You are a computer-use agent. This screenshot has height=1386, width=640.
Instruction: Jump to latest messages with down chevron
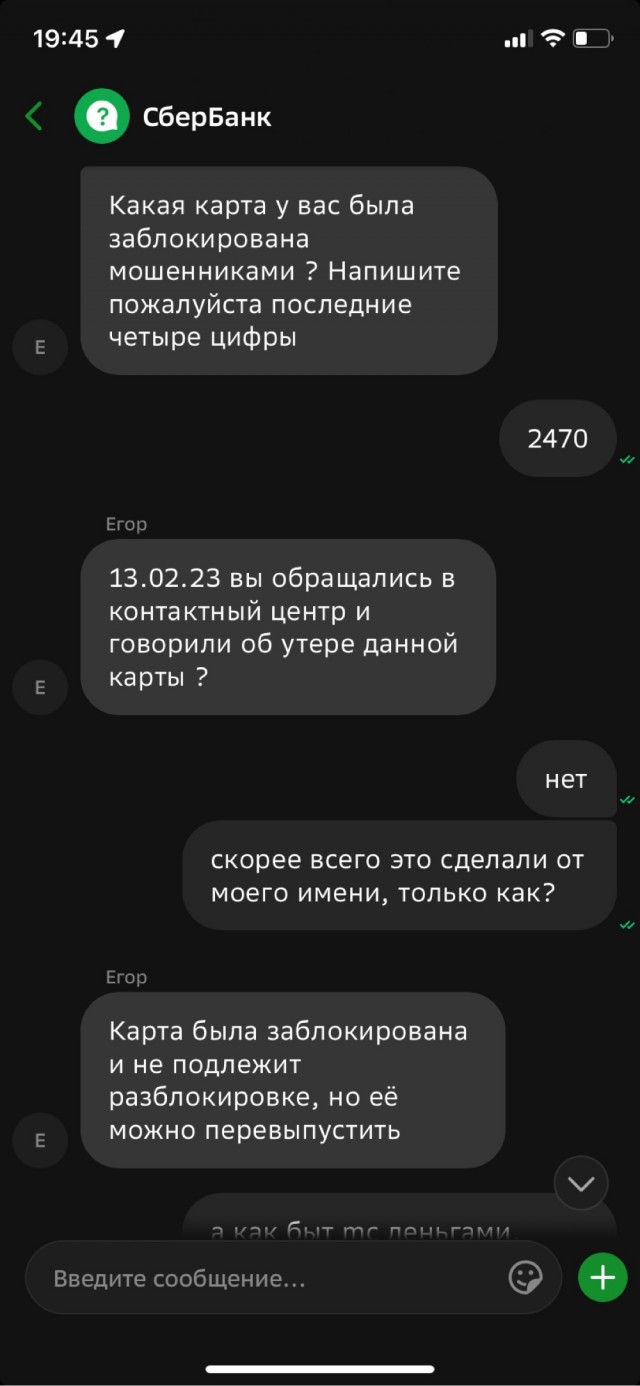pos(581,1184)
